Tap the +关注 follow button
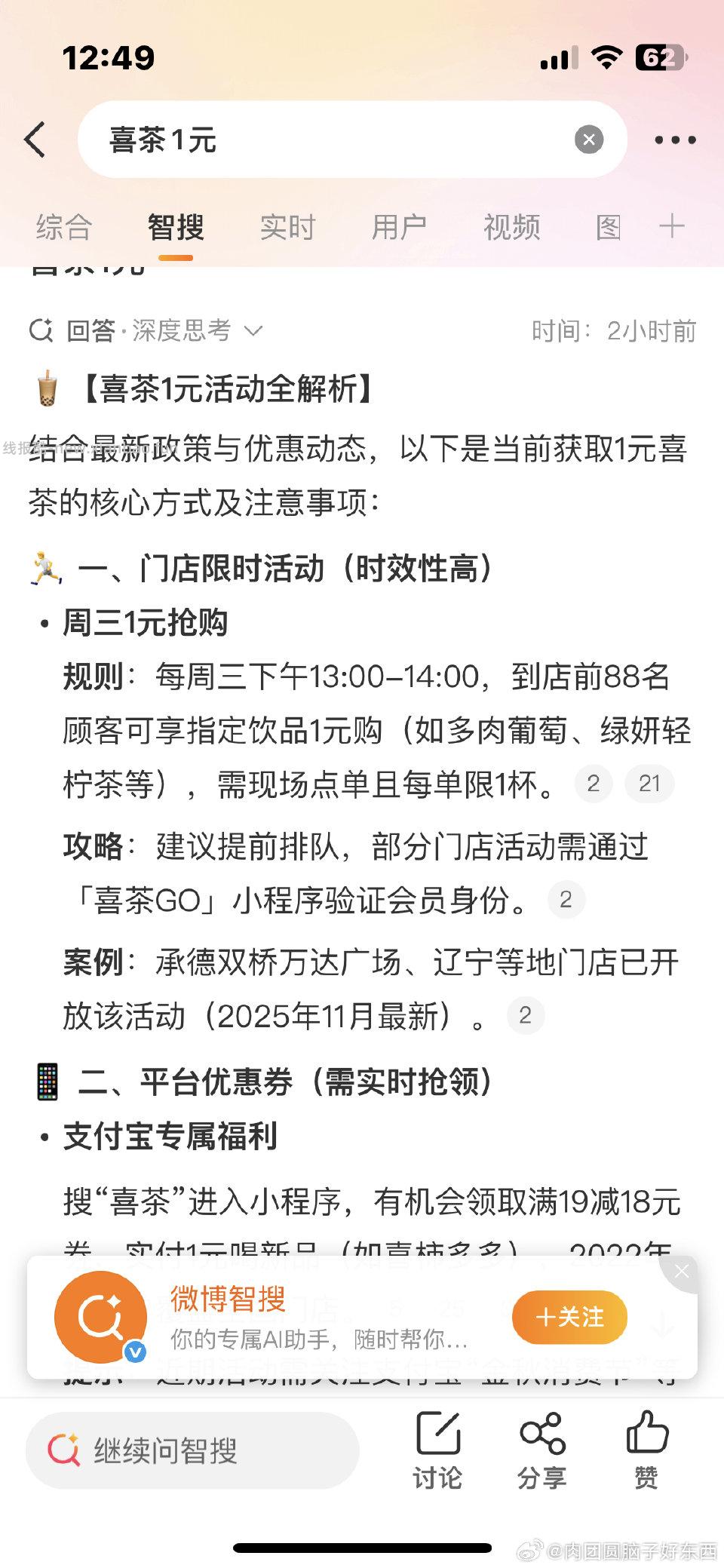The width and height of the screenshot is (724, 1568). 569,1317
